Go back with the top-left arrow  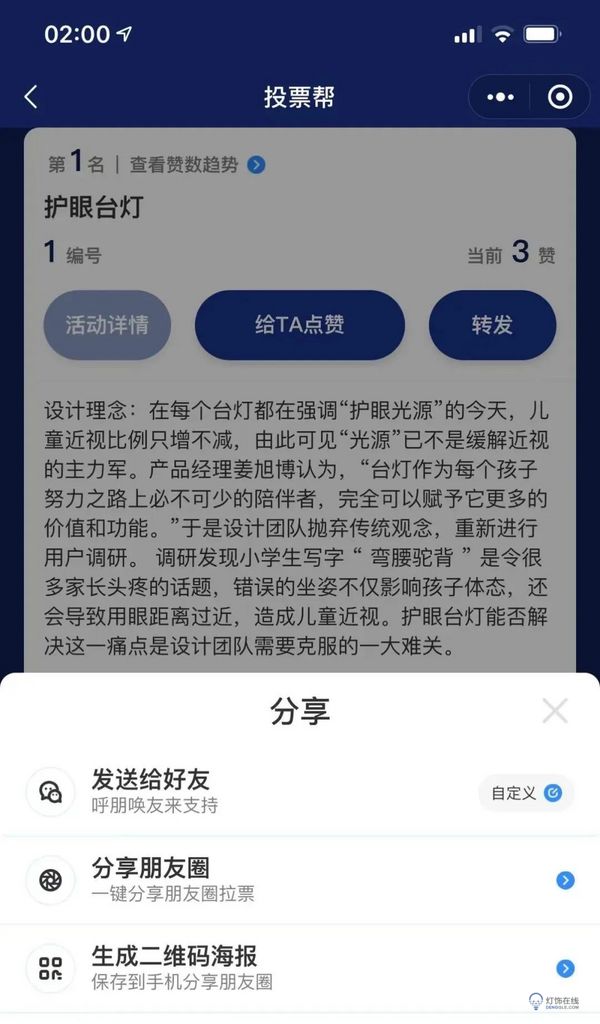point(31,97)
